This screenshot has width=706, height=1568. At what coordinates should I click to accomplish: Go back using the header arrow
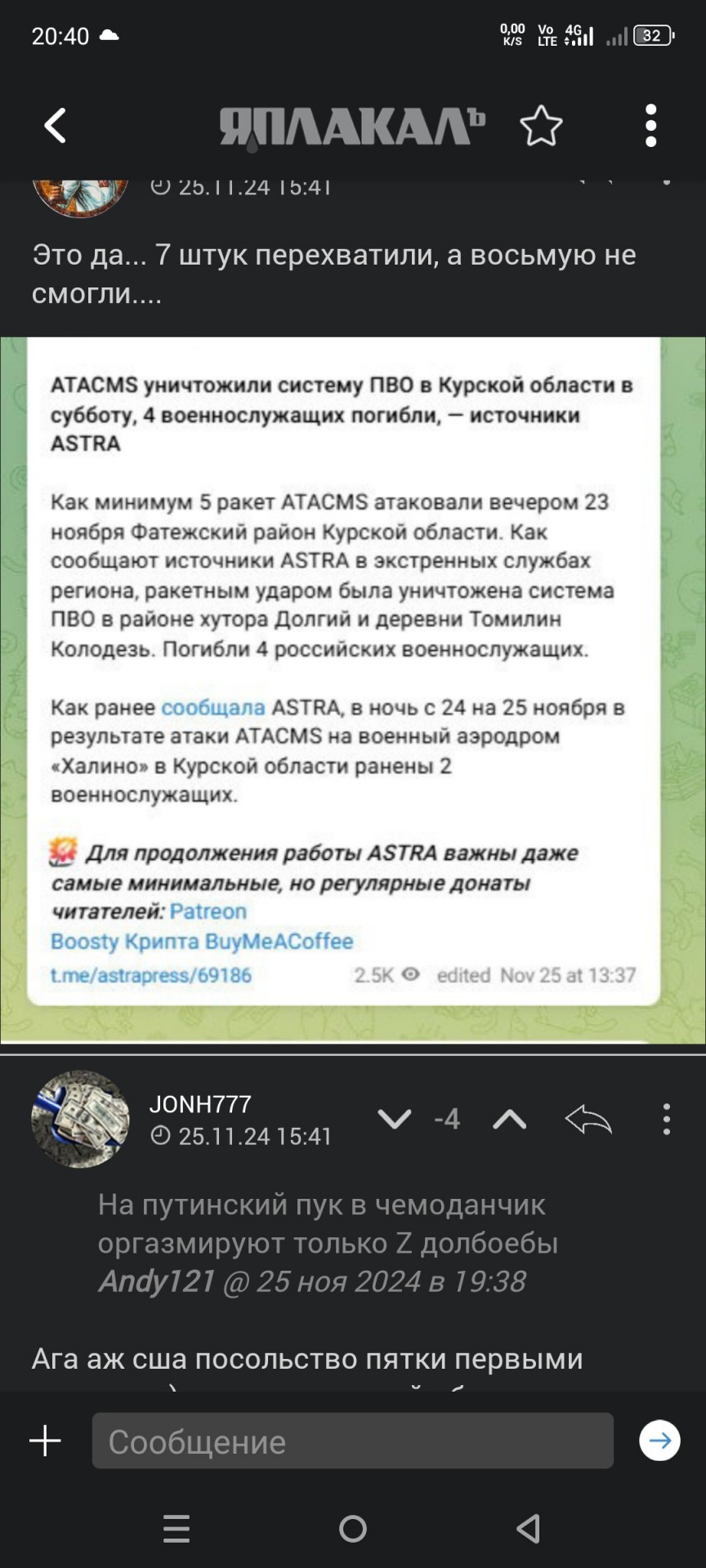click(x=55, y=126)
